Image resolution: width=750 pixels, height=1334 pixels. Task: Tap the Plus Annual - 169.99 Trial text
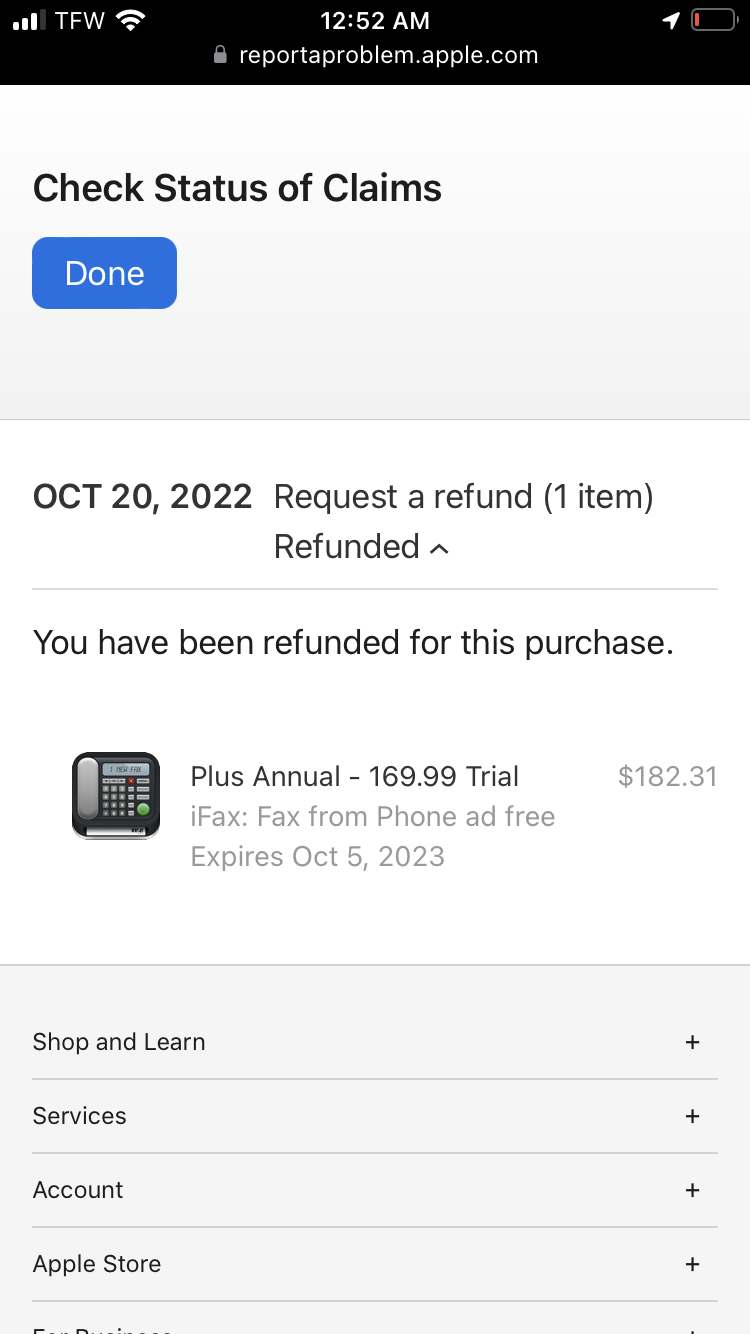point(354,776)
